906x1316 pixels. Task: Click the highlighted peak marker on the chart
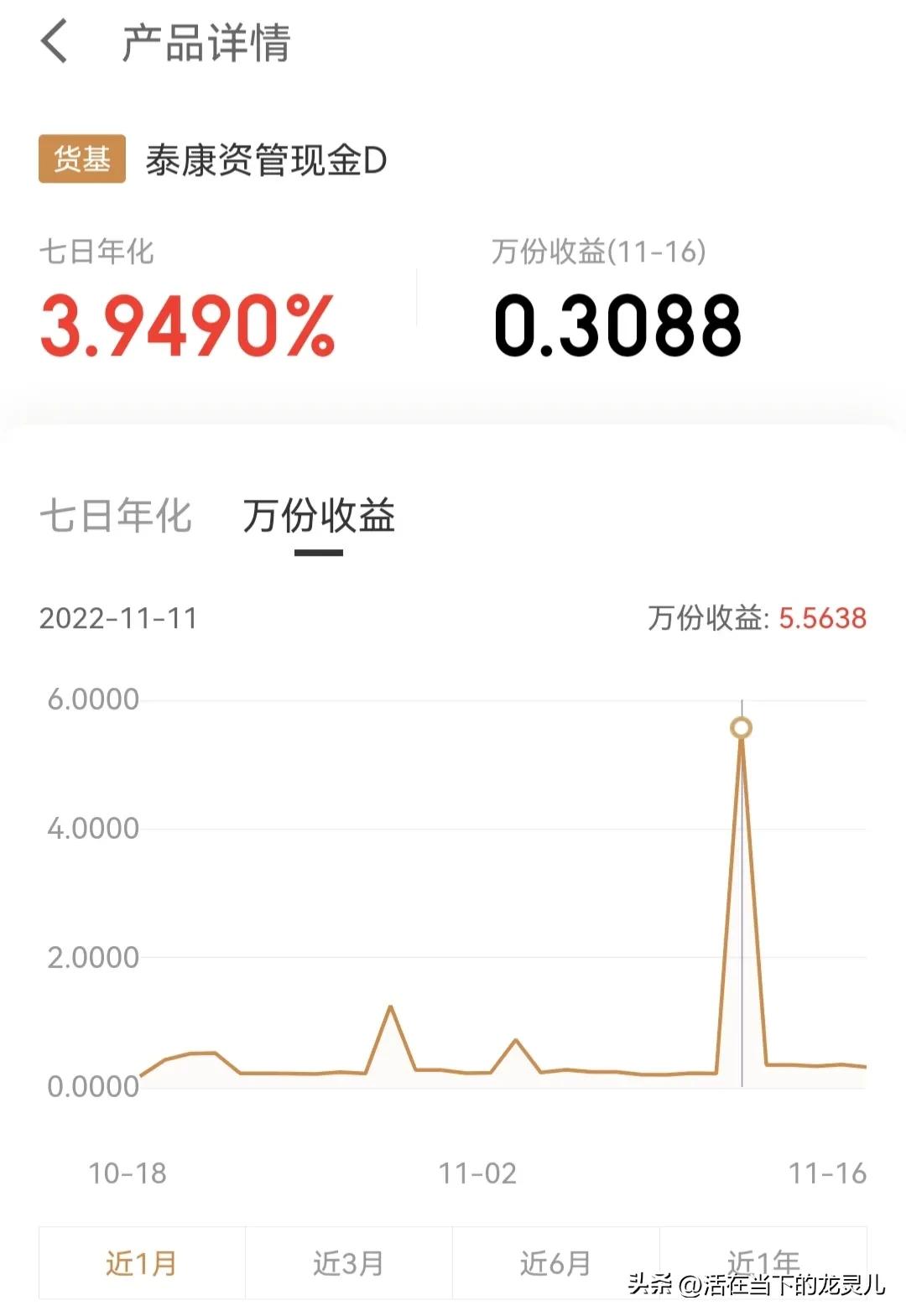742,728
